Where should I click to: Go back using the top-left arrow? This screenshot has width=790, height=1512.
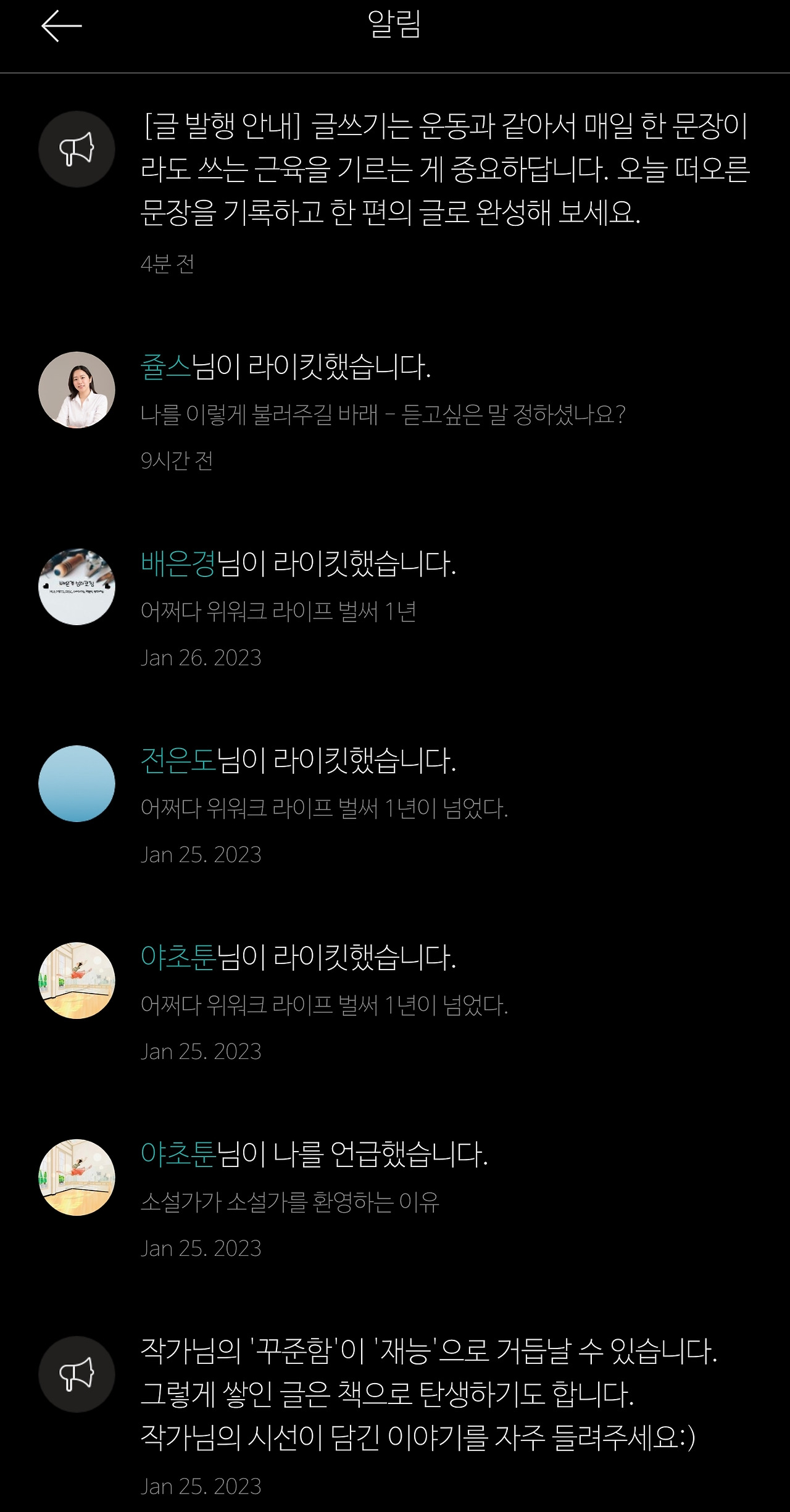pos(62,26)
